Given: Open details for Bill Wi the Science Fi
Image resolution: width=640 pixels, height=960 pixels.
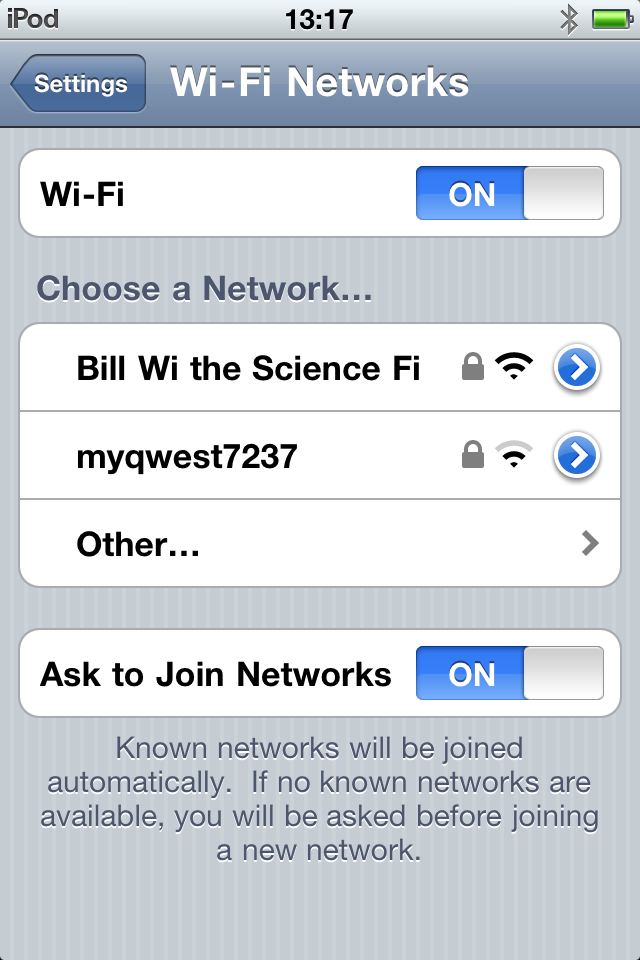Looking at the screenshot, I should 576,369.
